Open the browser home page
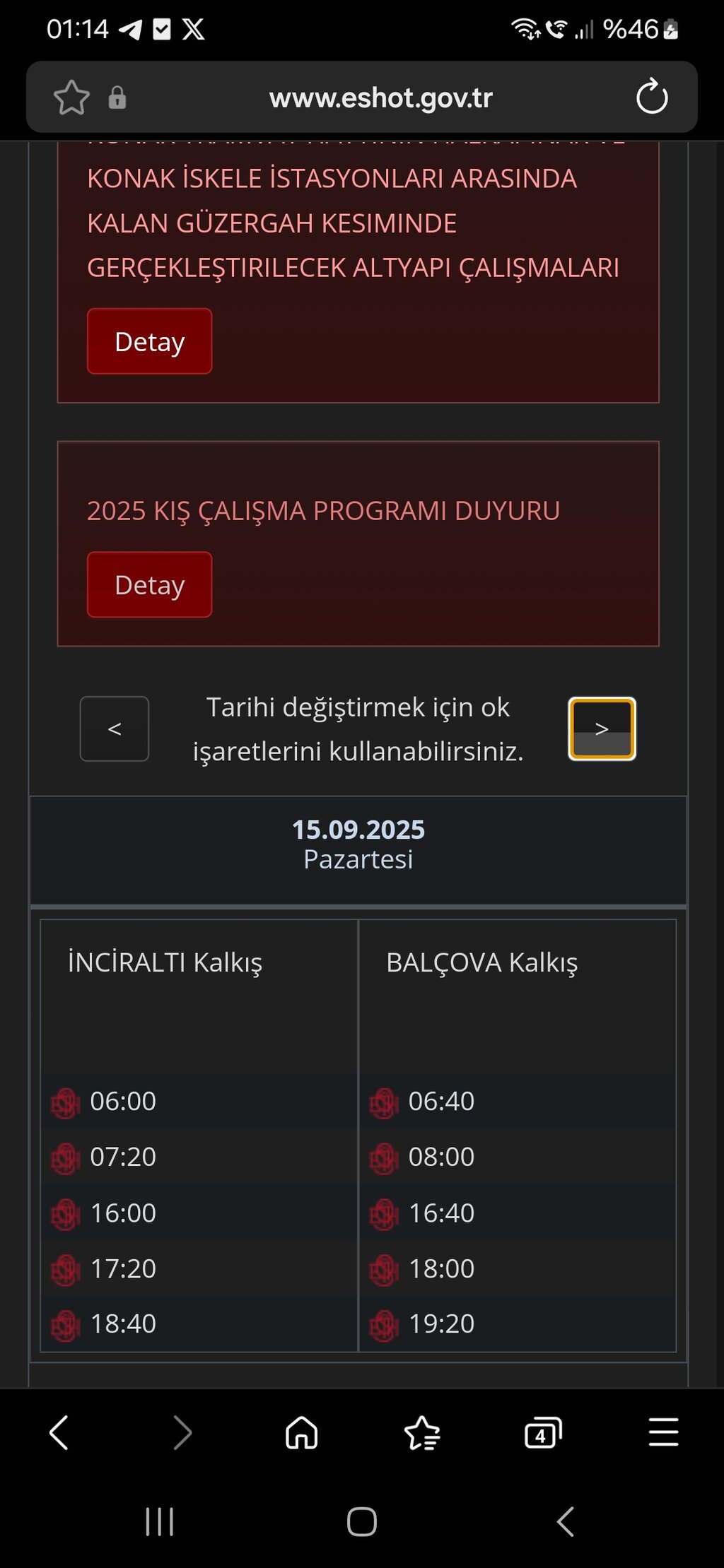 302,1433
